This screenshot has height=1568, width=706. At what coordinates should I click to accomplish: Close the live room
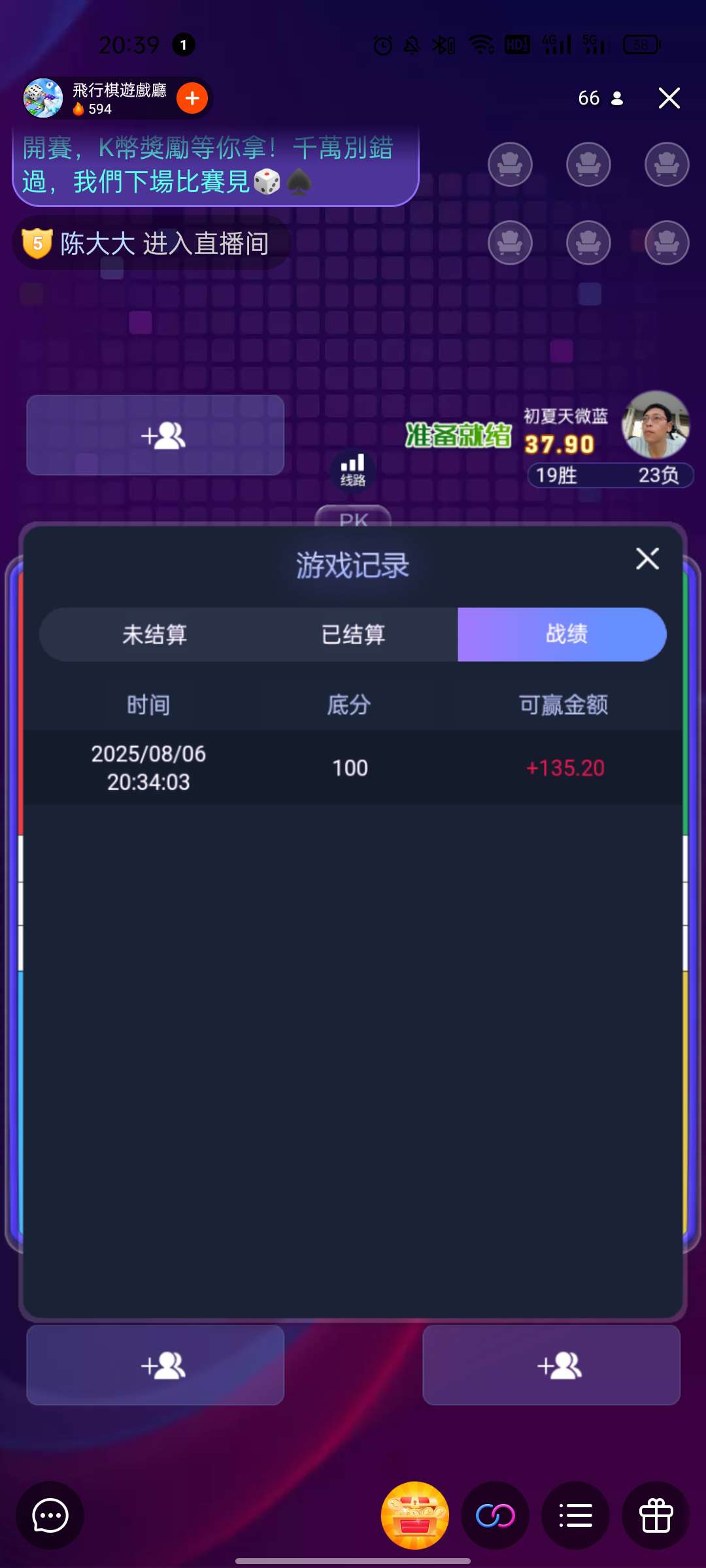(x=669, y=98)
